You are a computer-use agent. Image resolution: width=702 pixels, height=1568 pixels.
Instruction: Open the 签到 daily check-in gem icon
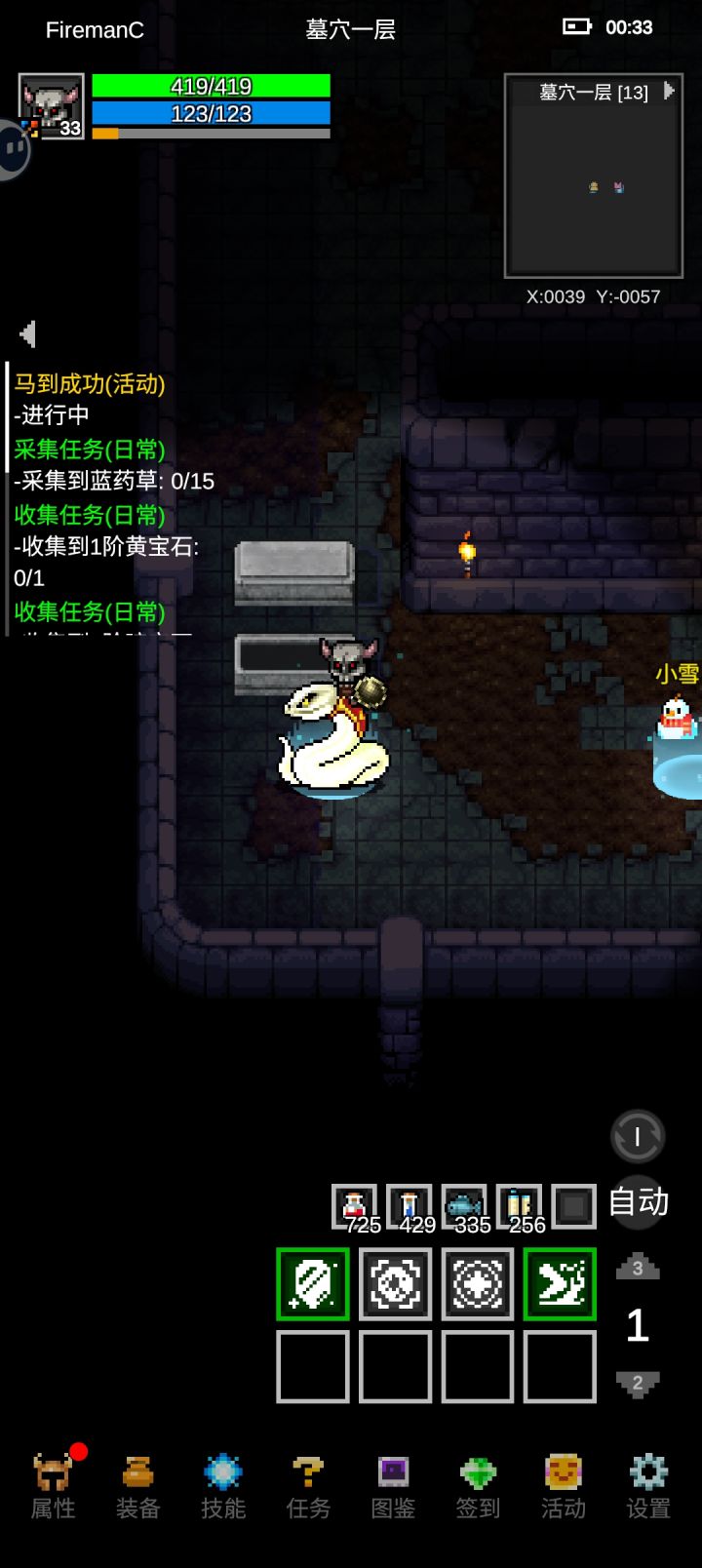[x=477, y=1484]
